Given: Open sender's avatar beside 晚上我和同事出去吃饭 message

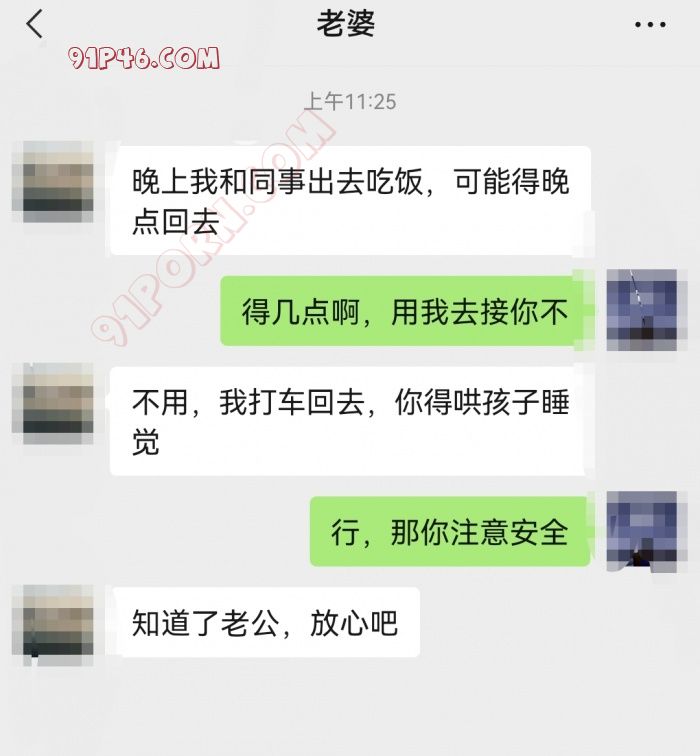Looking at the screenshot, I should [x=53, y=181].
